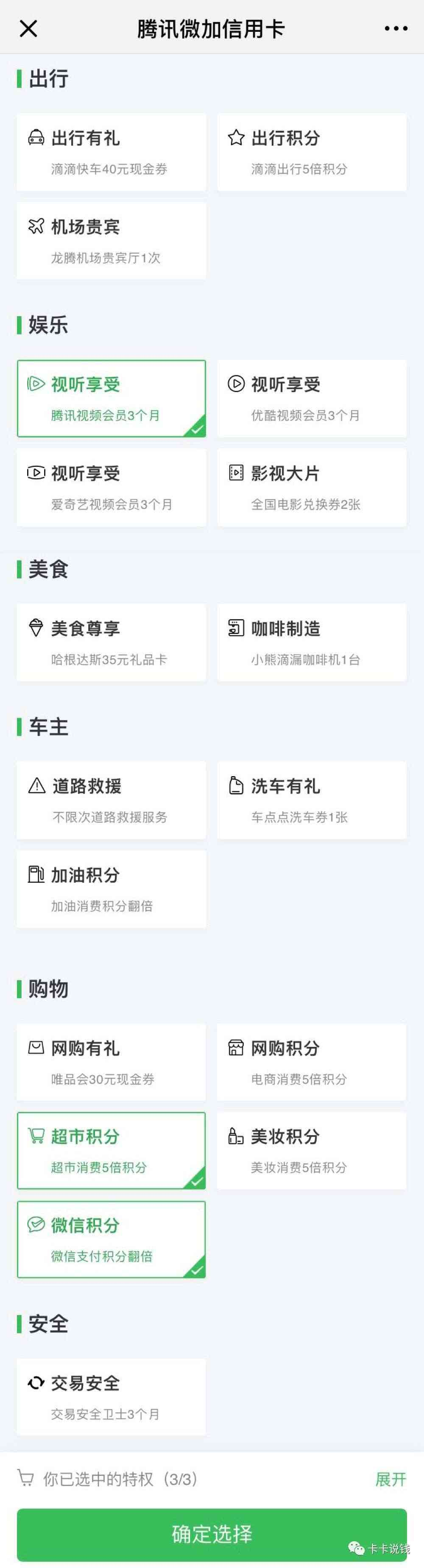Expand selected privileges with 展开

click(391, 1479)
